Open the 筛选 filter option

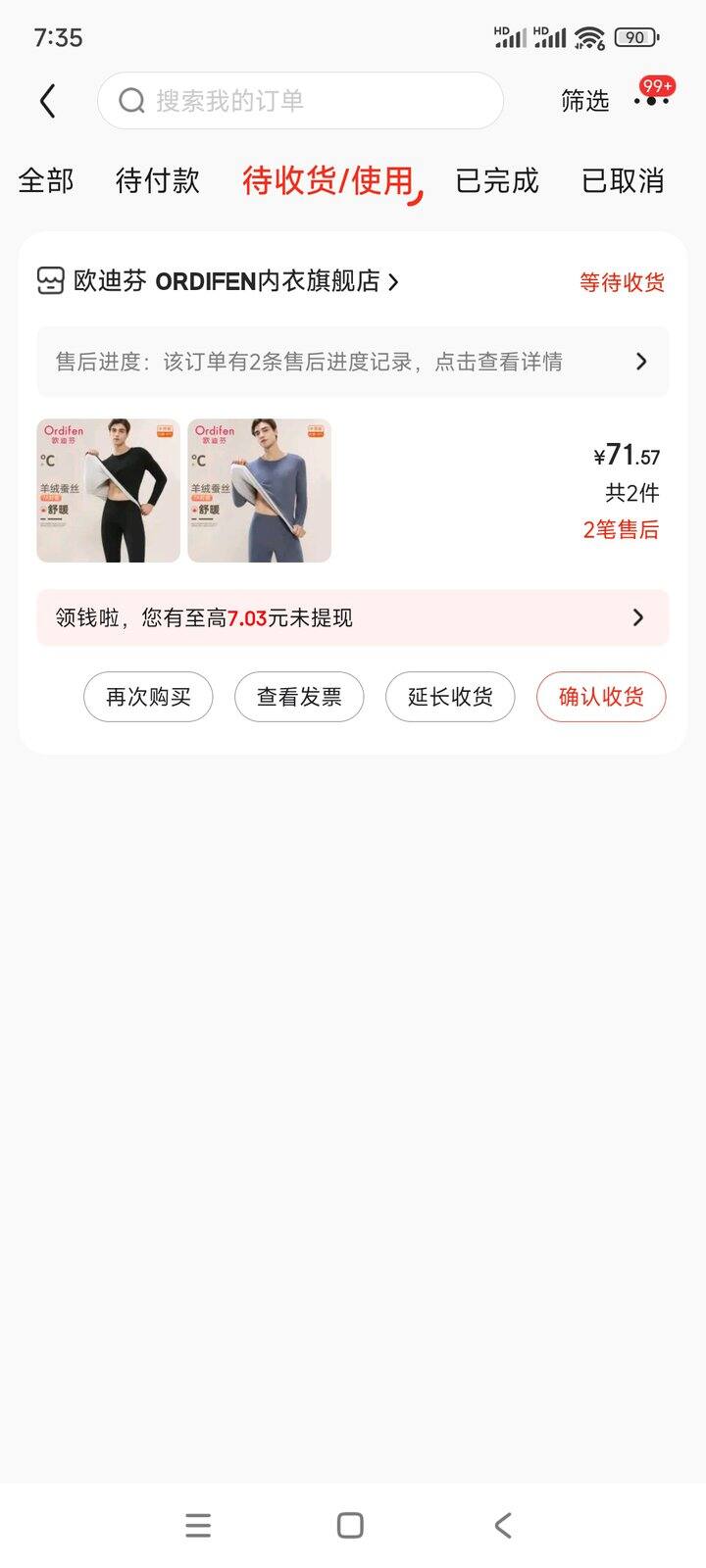click(584, 101)
